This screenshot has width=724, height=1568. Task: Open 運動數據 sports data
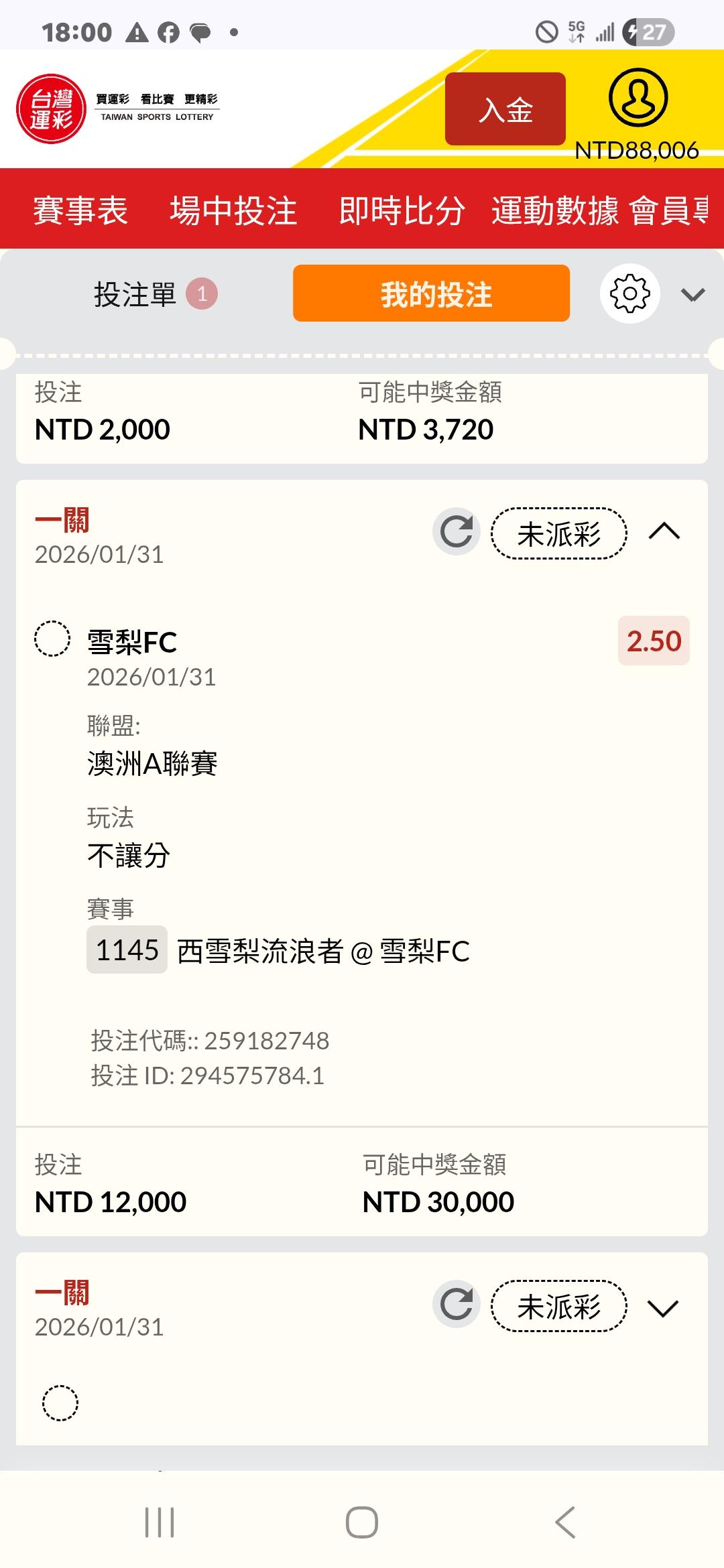554,210
